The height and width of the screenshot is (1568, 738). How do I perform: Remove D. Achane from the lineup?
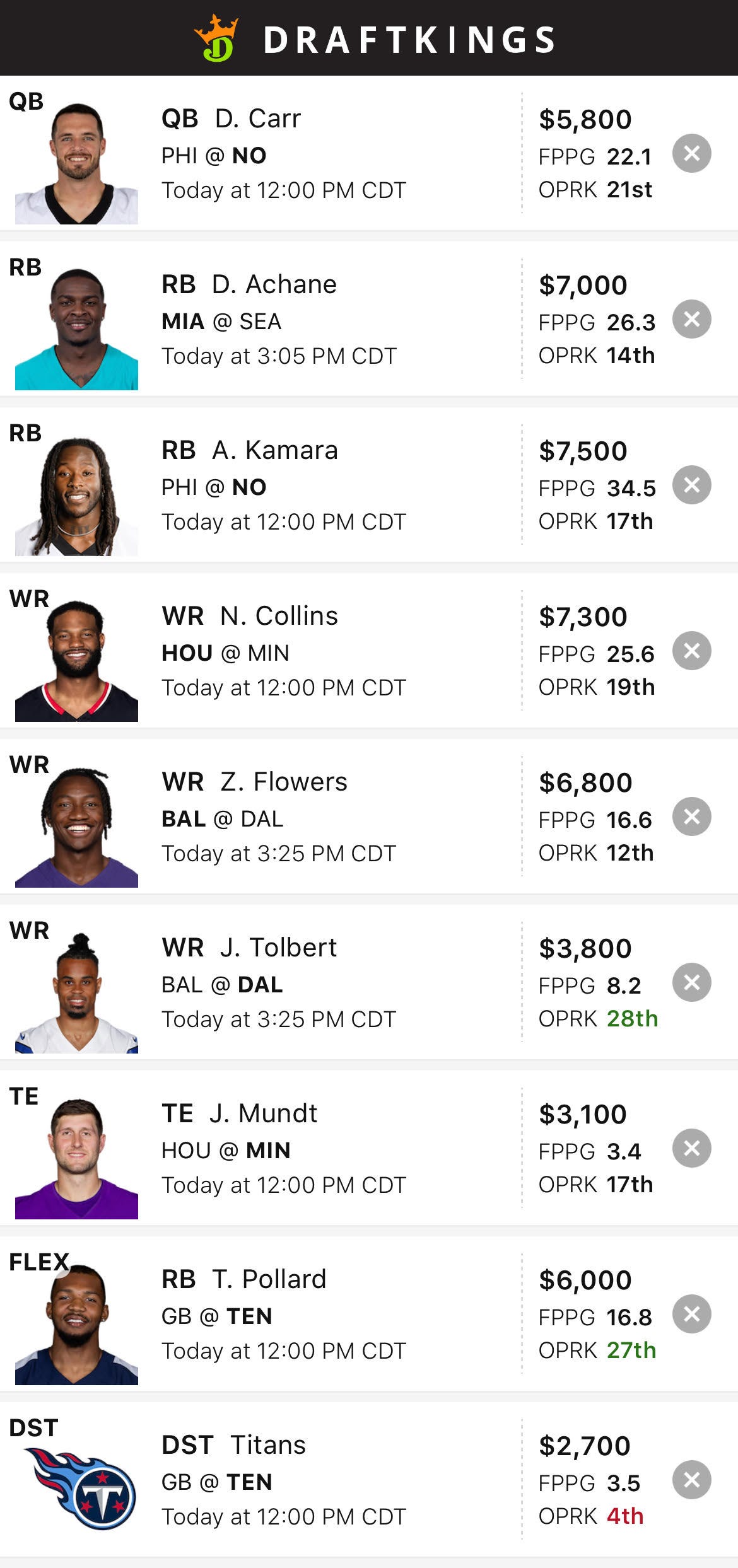(x=691, y=319)
